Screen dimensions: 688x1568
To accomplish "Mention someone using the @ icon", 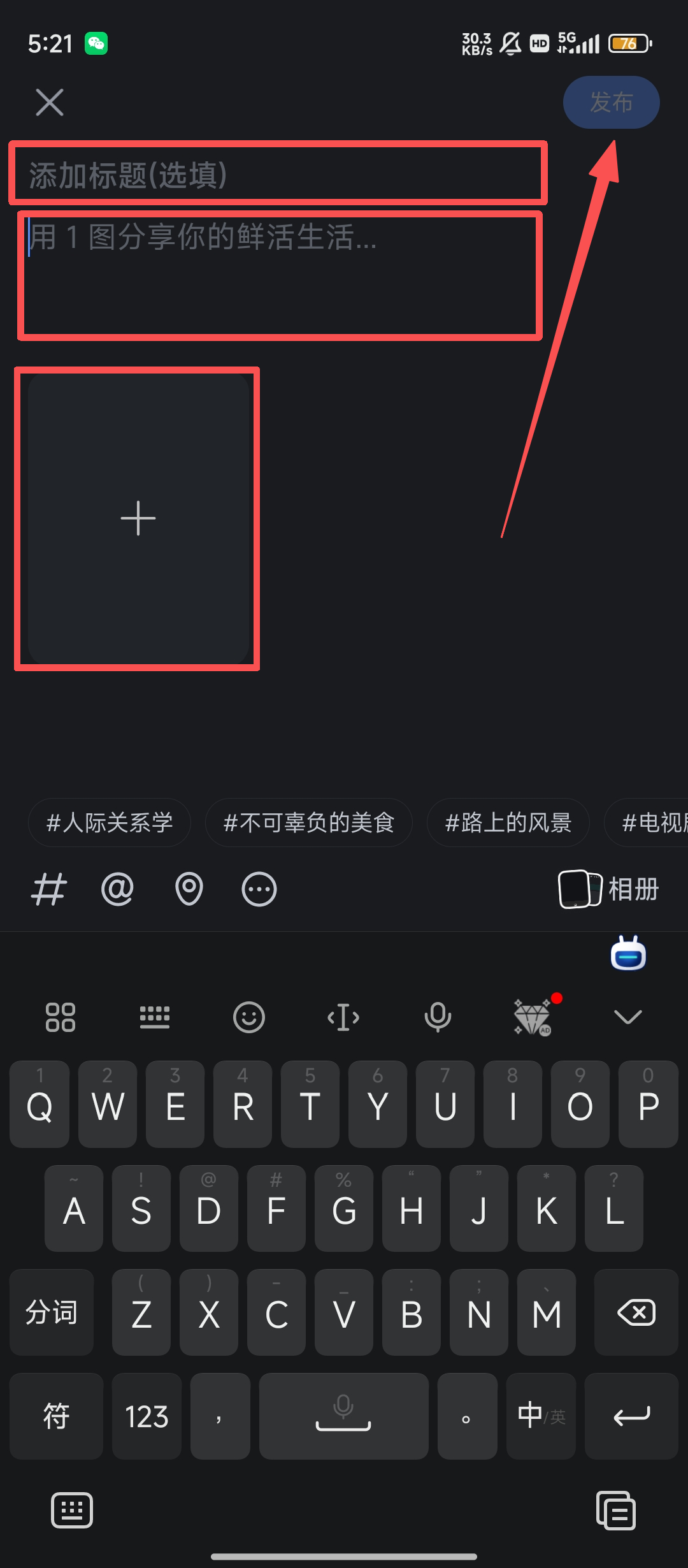I will click(x=118, y=889).
